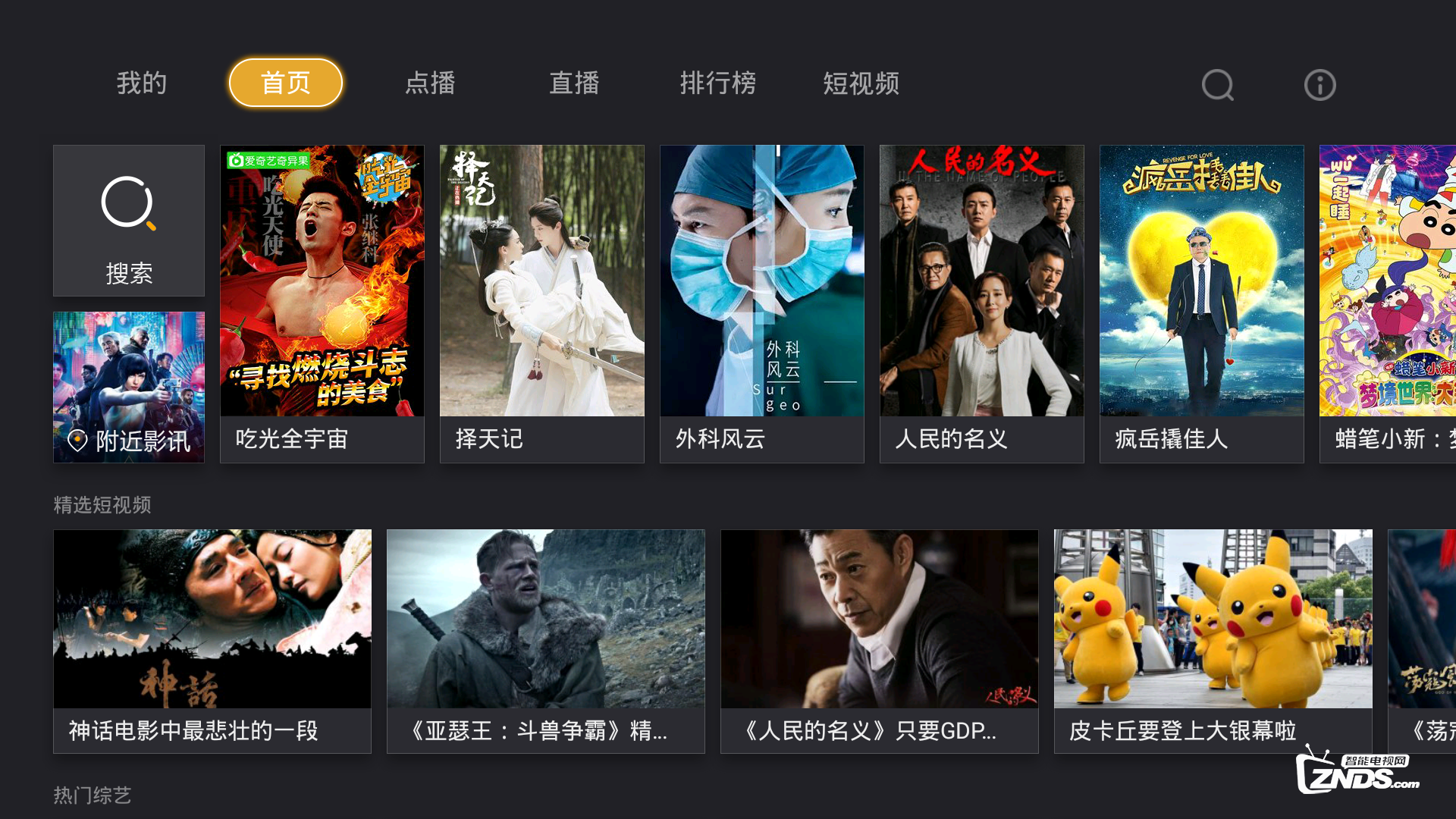Viewport: 1456px width, 819px height.
Task: Open the show 吃光全宇宙
Action: tap(322, 303)
